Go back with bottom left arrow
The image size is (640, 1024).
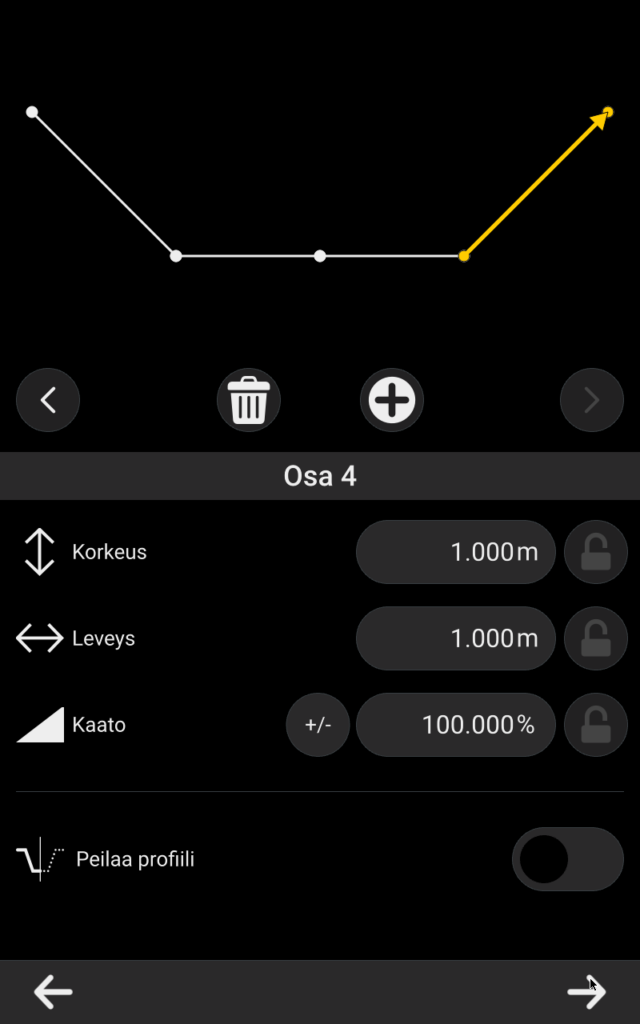53,992
